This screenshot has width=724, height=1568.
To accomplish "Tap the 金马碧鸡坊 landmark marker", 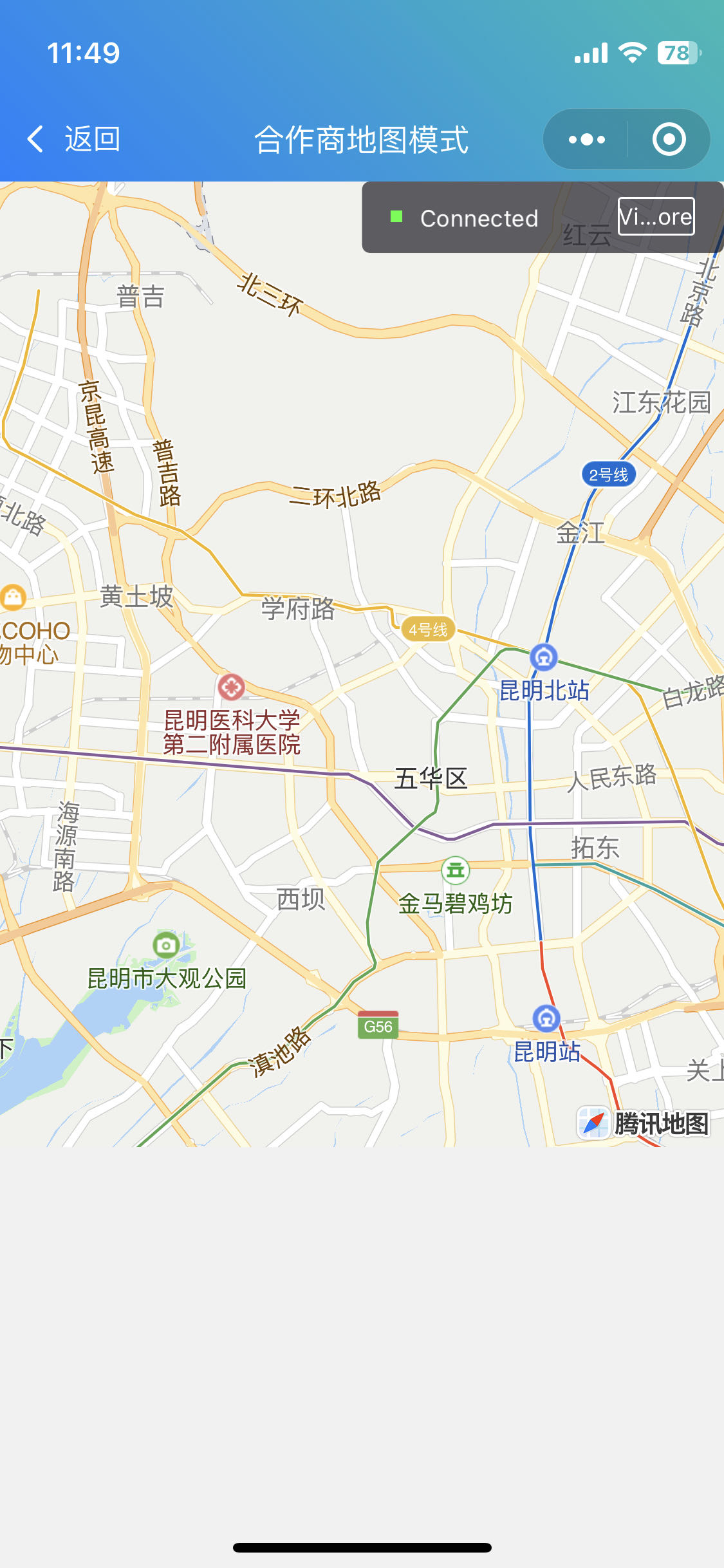I will 456,870.
